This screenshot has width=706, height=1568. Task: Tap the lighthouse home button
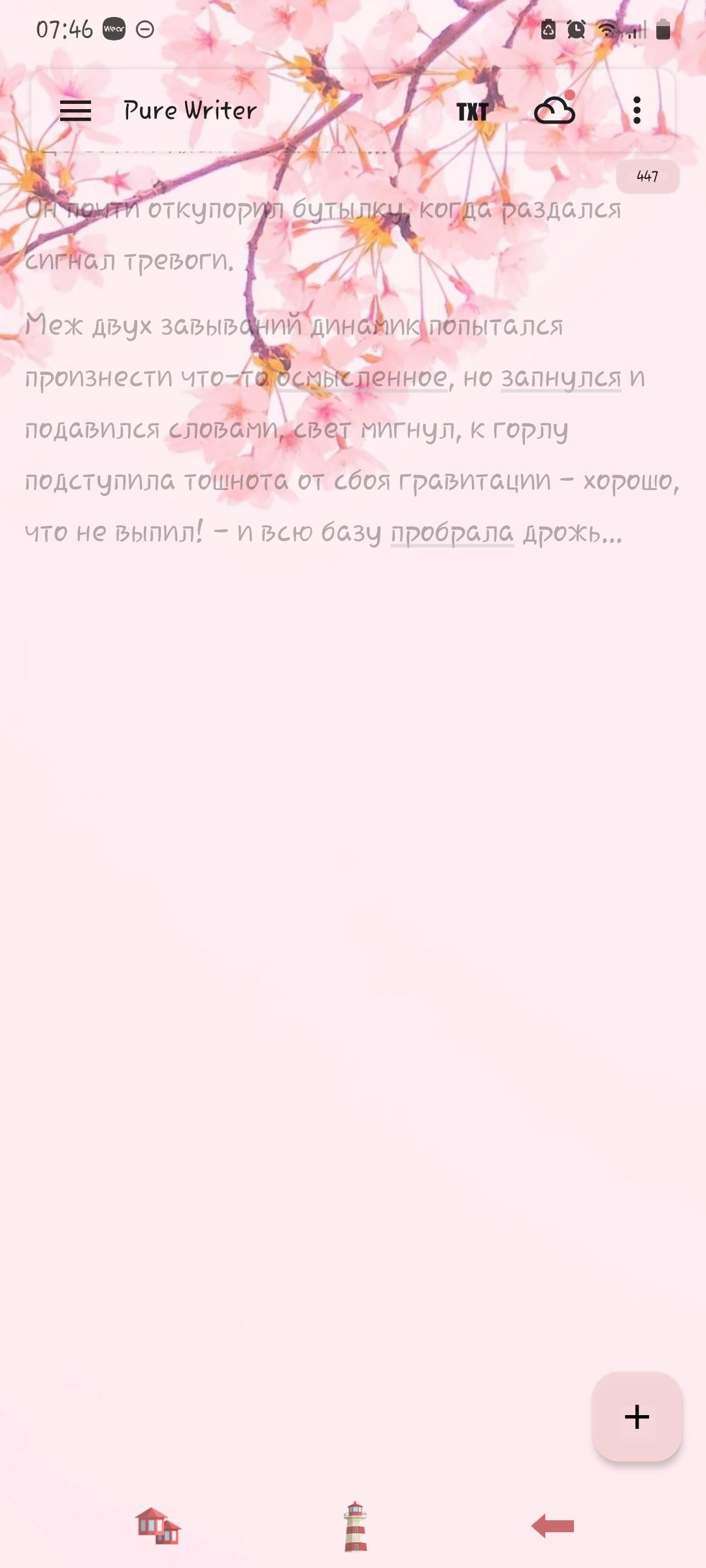[355, 1526]
